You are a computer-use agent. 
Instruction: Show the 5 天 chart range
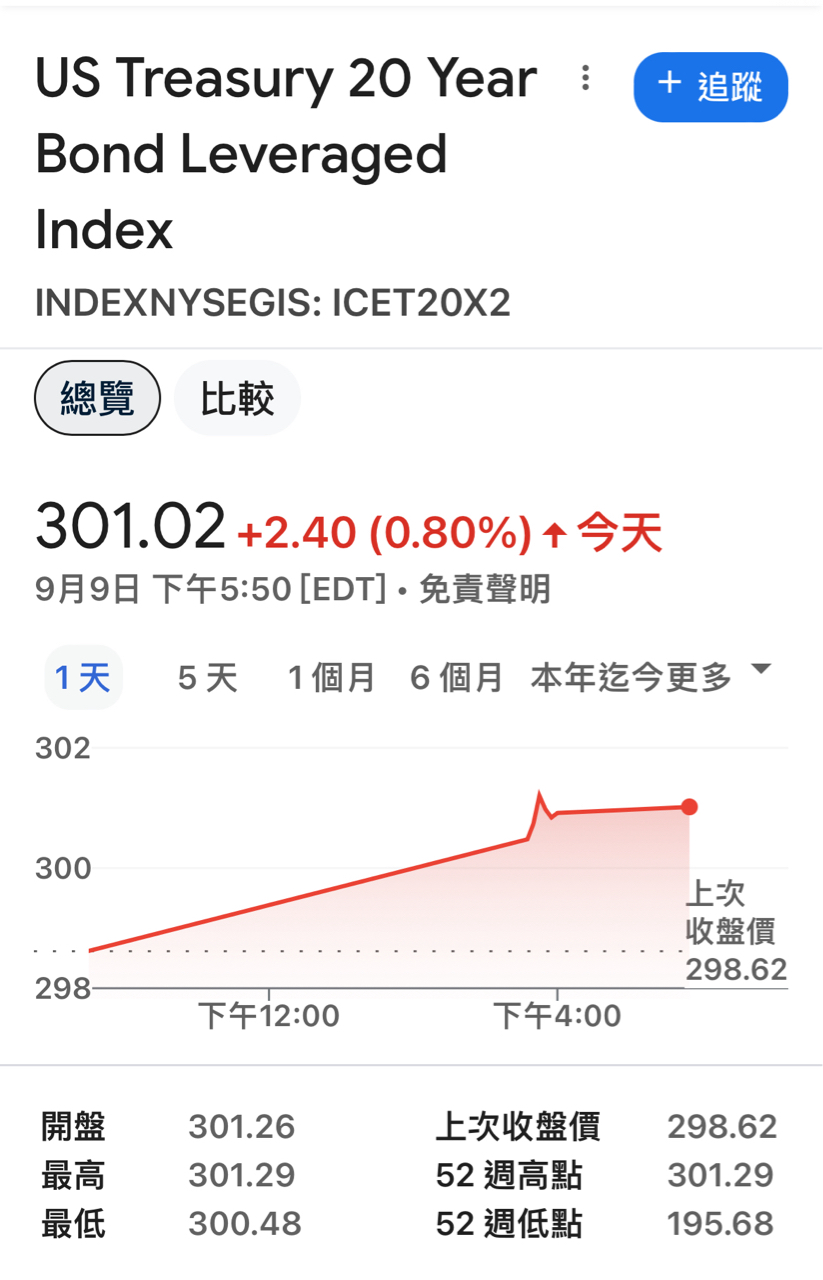point(208,678)
